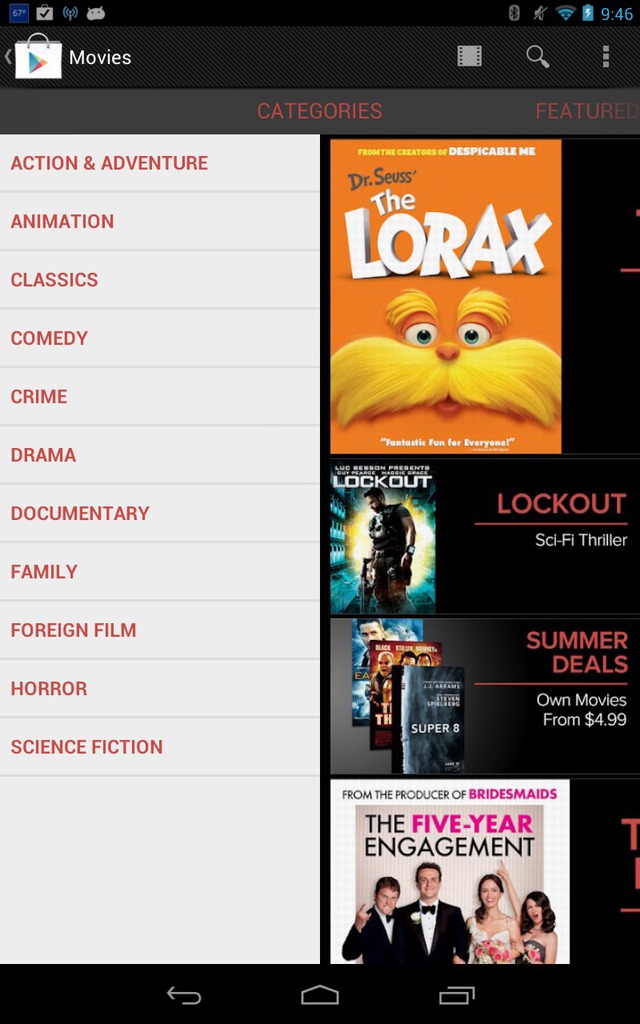Open My Movies film strip icon
Screen dimensions: 640x1024
[x=470, y=56]
